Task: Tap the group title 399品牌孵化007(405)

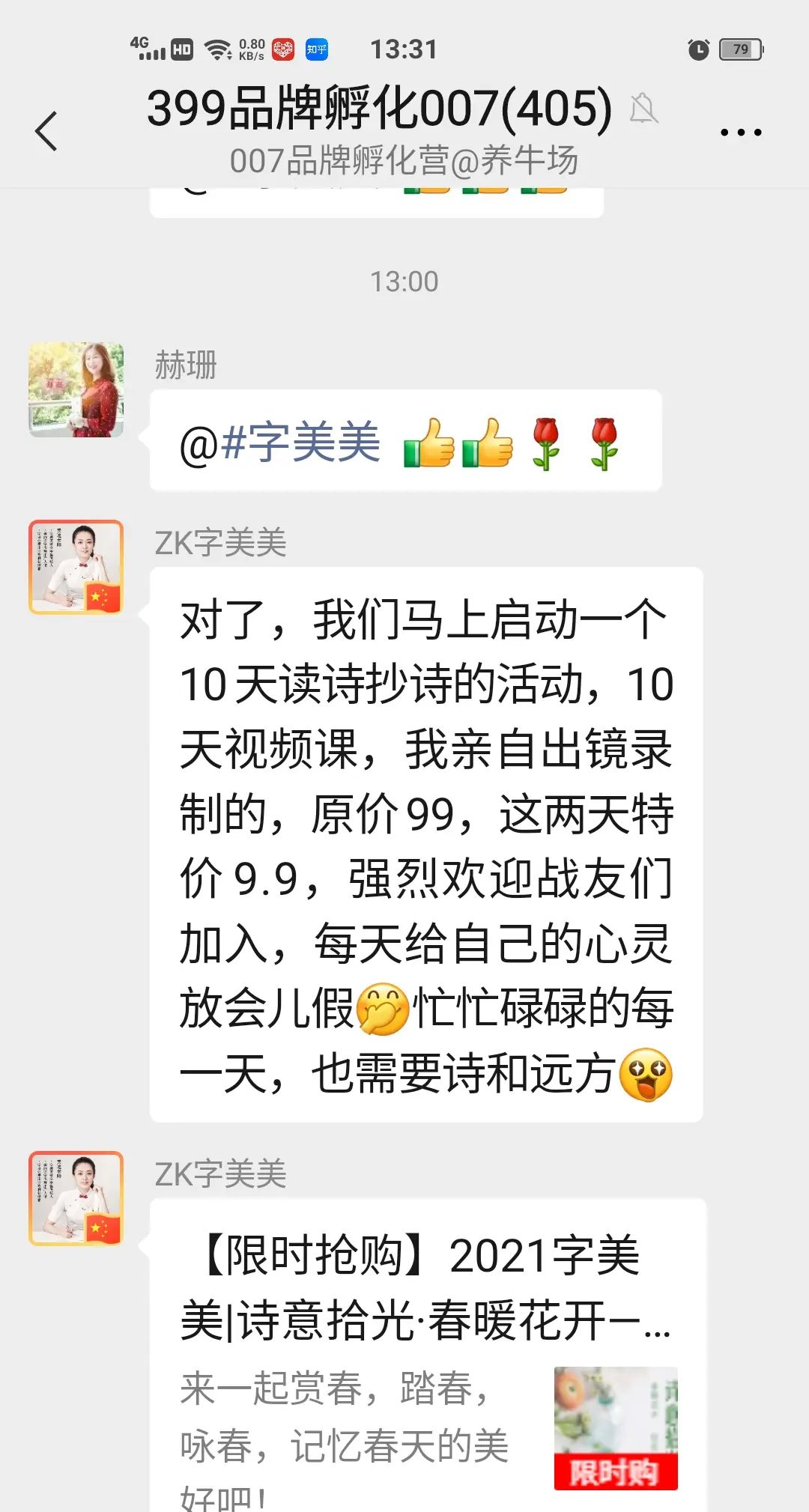Action: pyautogui.click(x=378, y=109)
